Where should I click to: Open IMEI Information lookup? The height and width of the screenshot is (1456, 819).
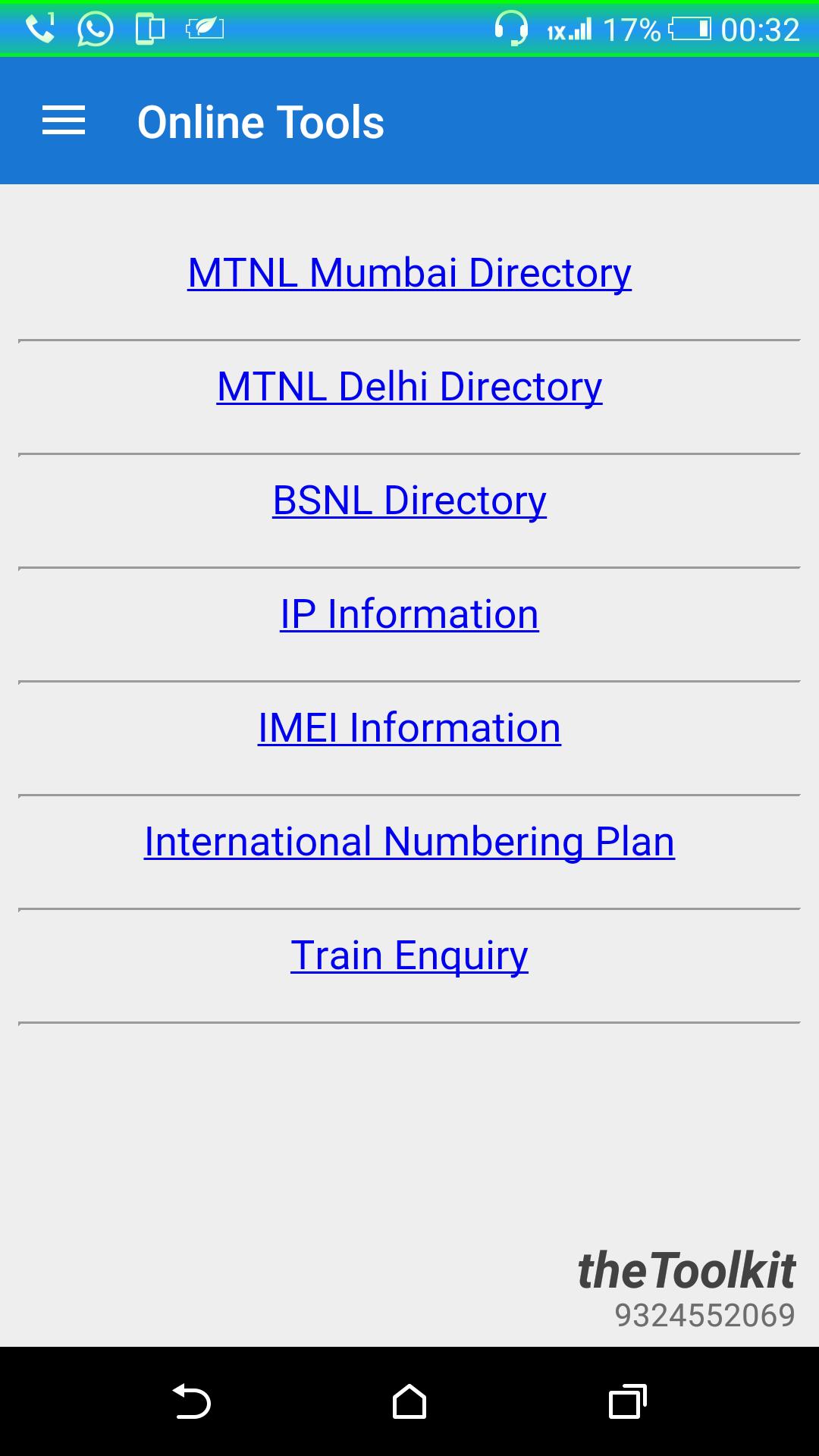point(409,728)
